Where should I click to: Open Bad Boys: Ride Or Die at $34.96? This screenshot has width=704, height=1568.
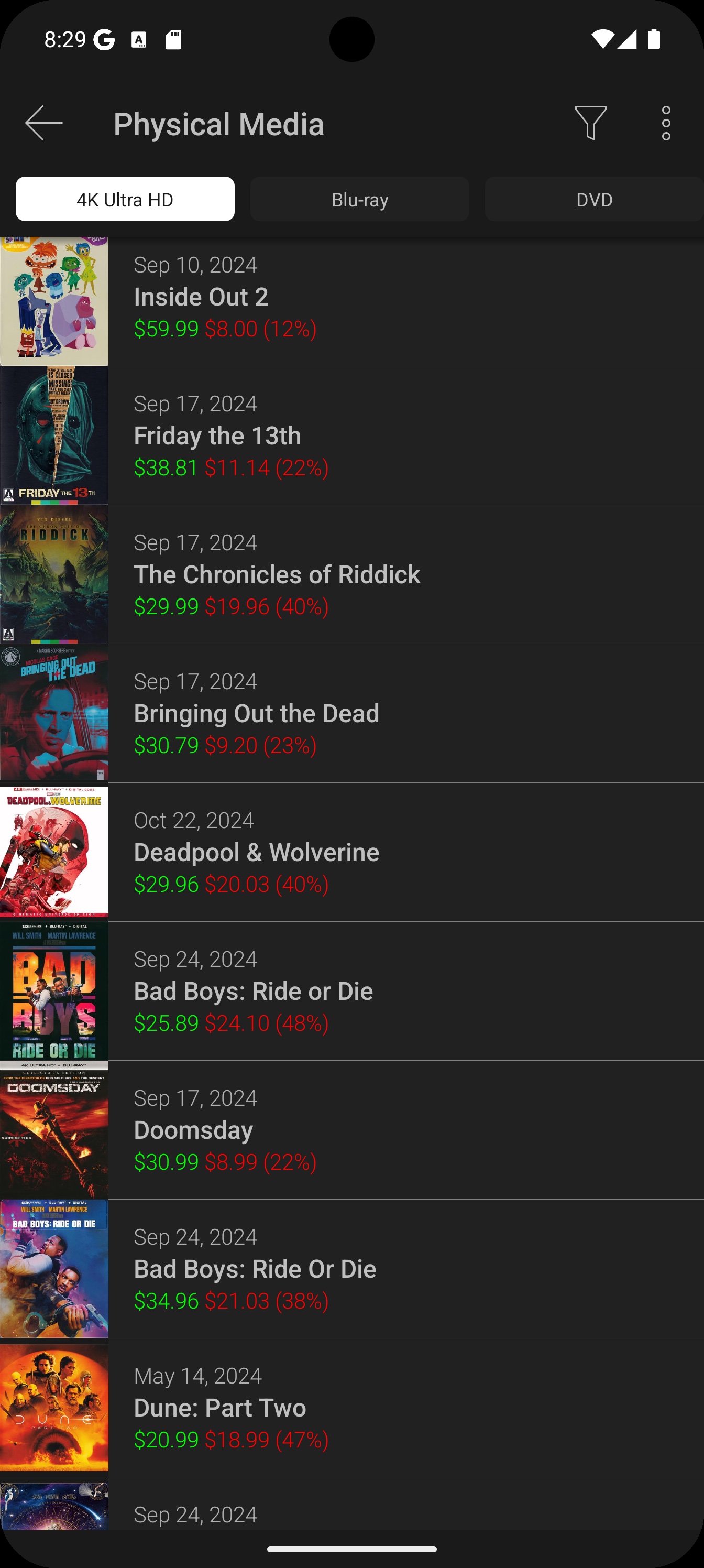351,1269
